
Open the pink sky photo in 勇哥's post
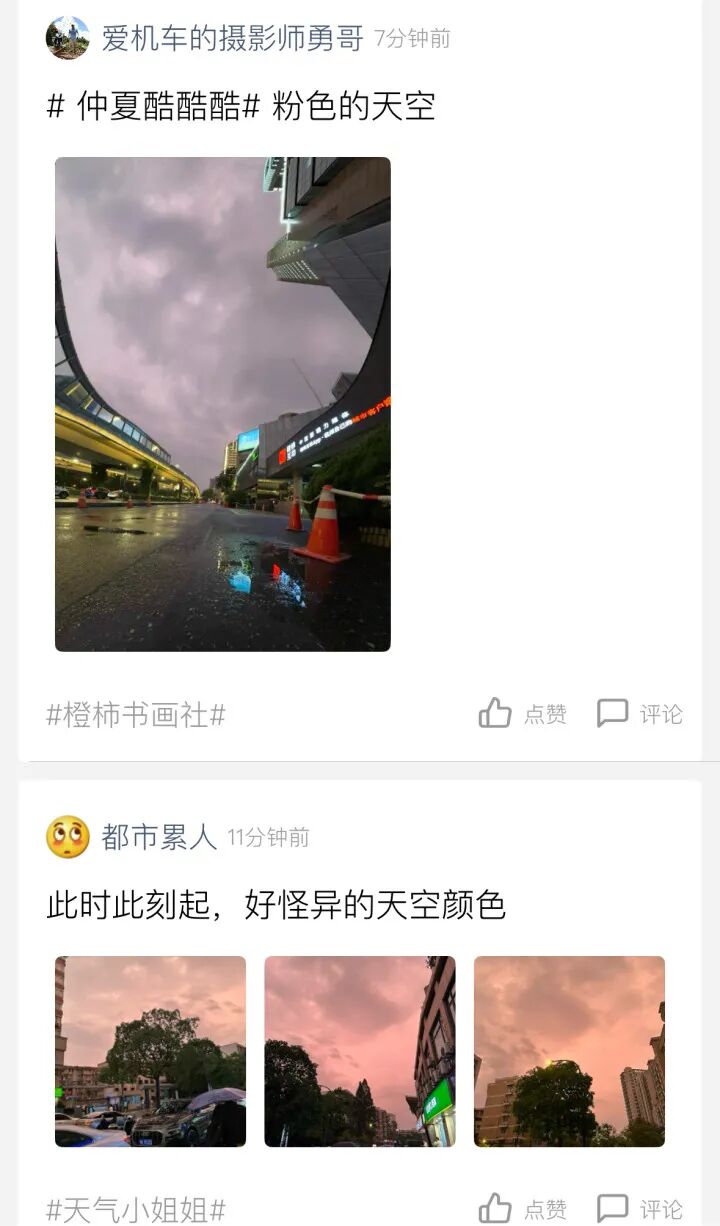pyautogui.click(x=223, y=404)
